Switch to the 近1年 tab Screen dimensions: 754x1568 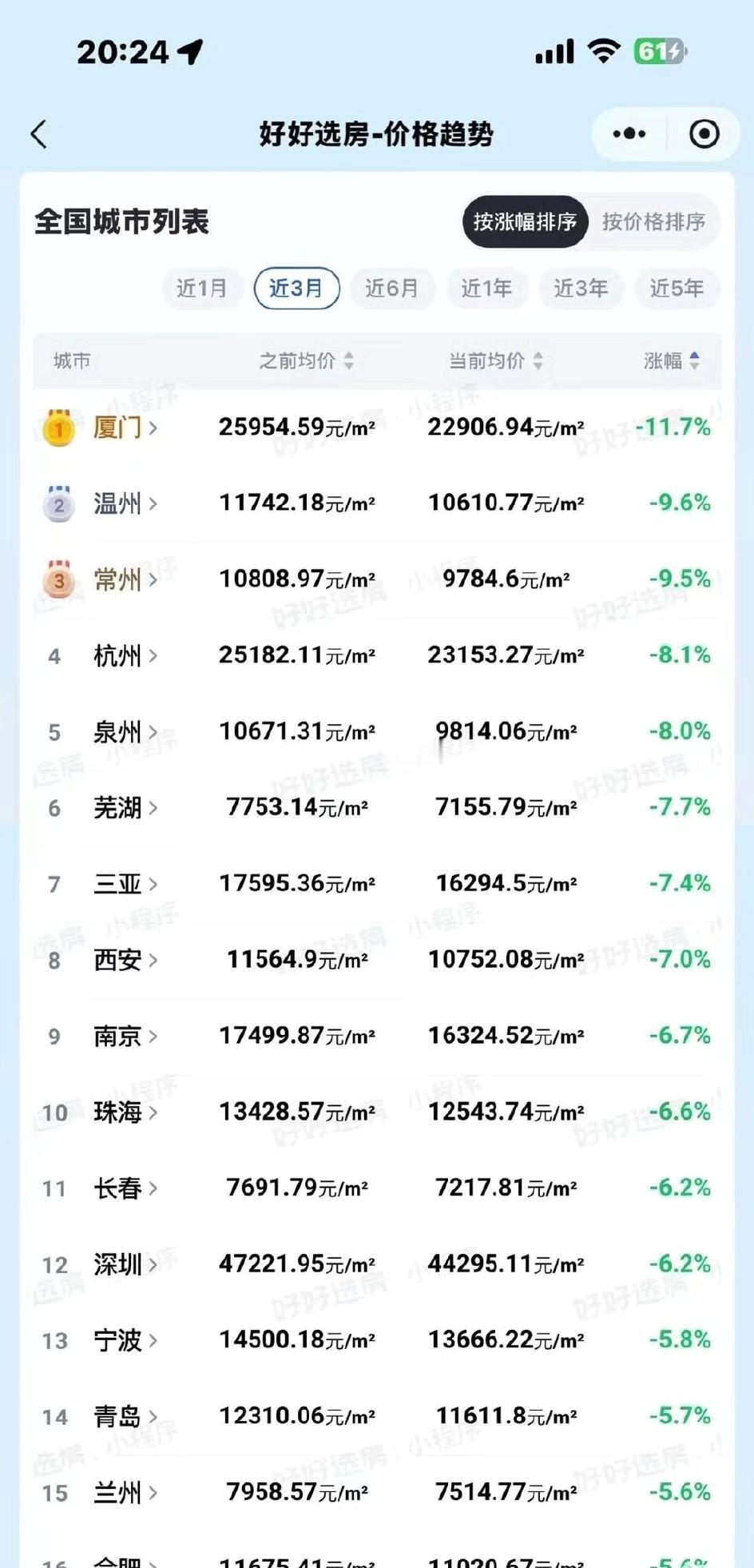[x=486, y=289]
